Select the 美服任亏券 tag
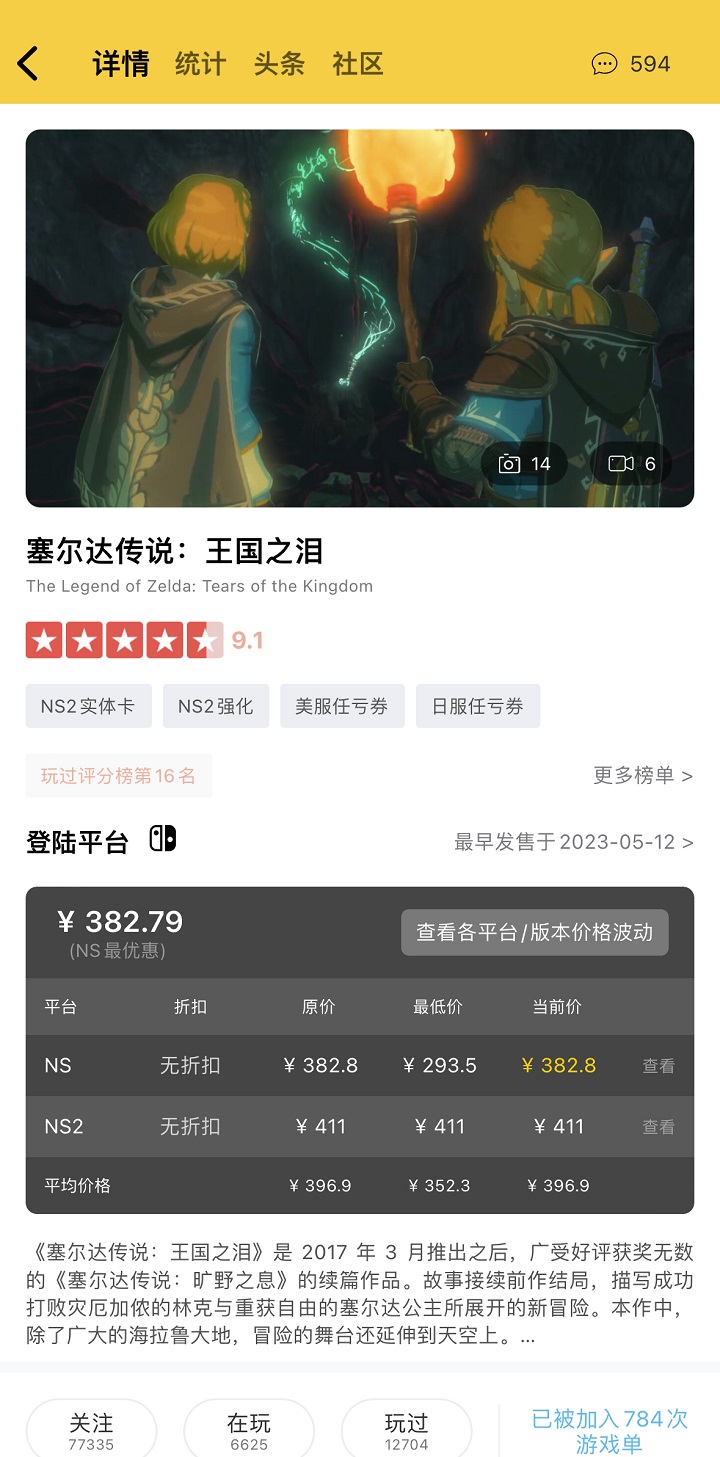 point(342,706)
